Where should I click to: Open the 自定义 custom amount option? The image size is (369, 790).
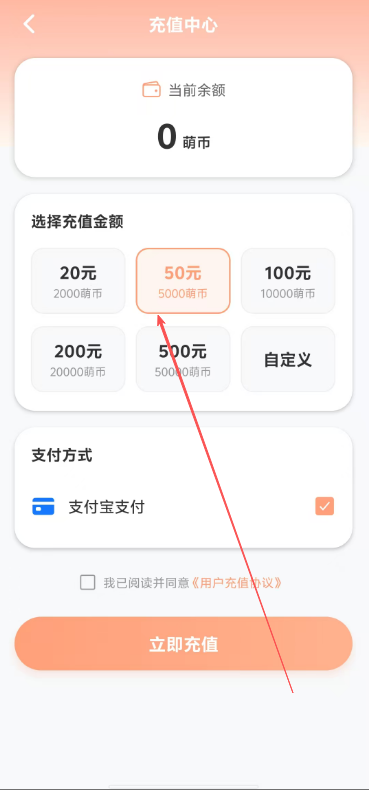coord(288,359)
